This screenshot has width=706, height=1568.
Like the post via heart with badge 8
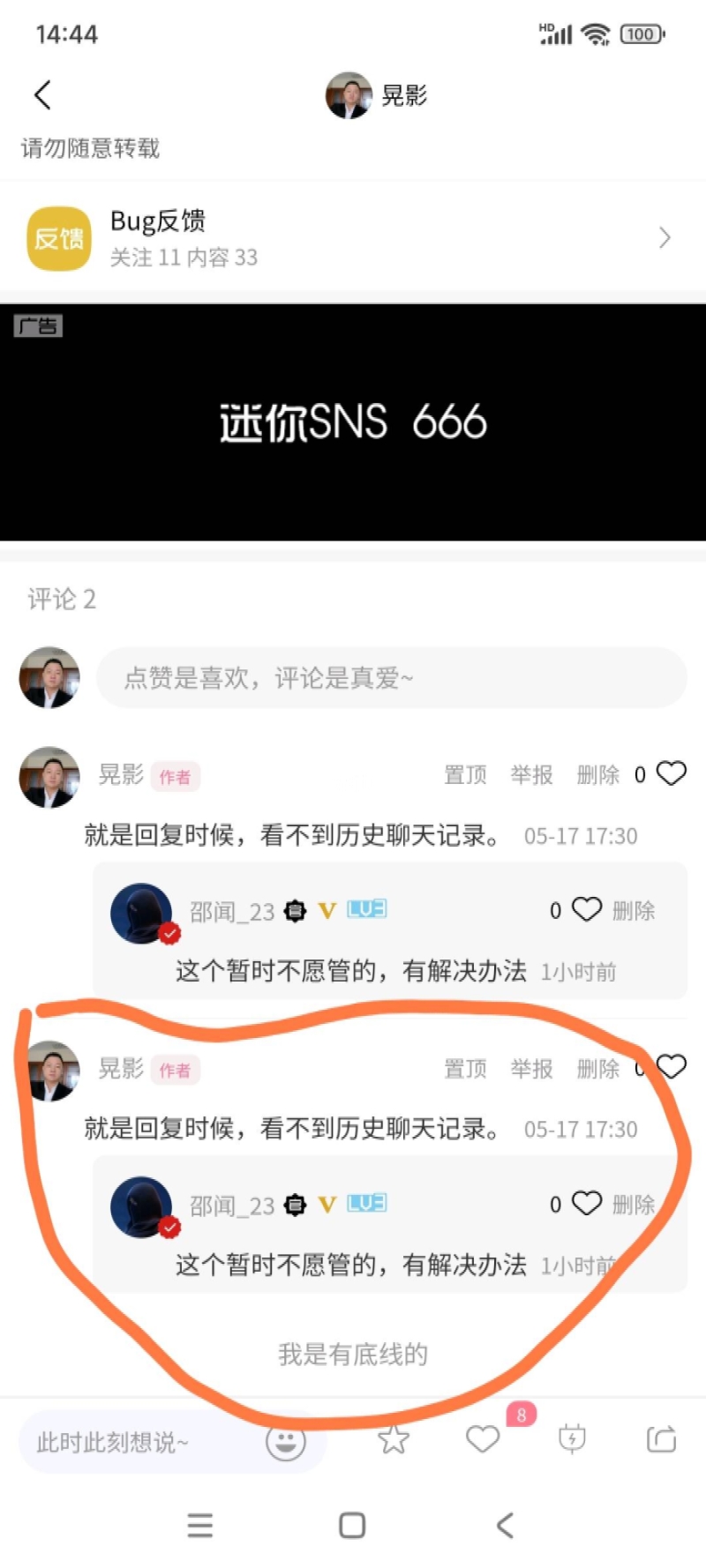[484, 1439]
